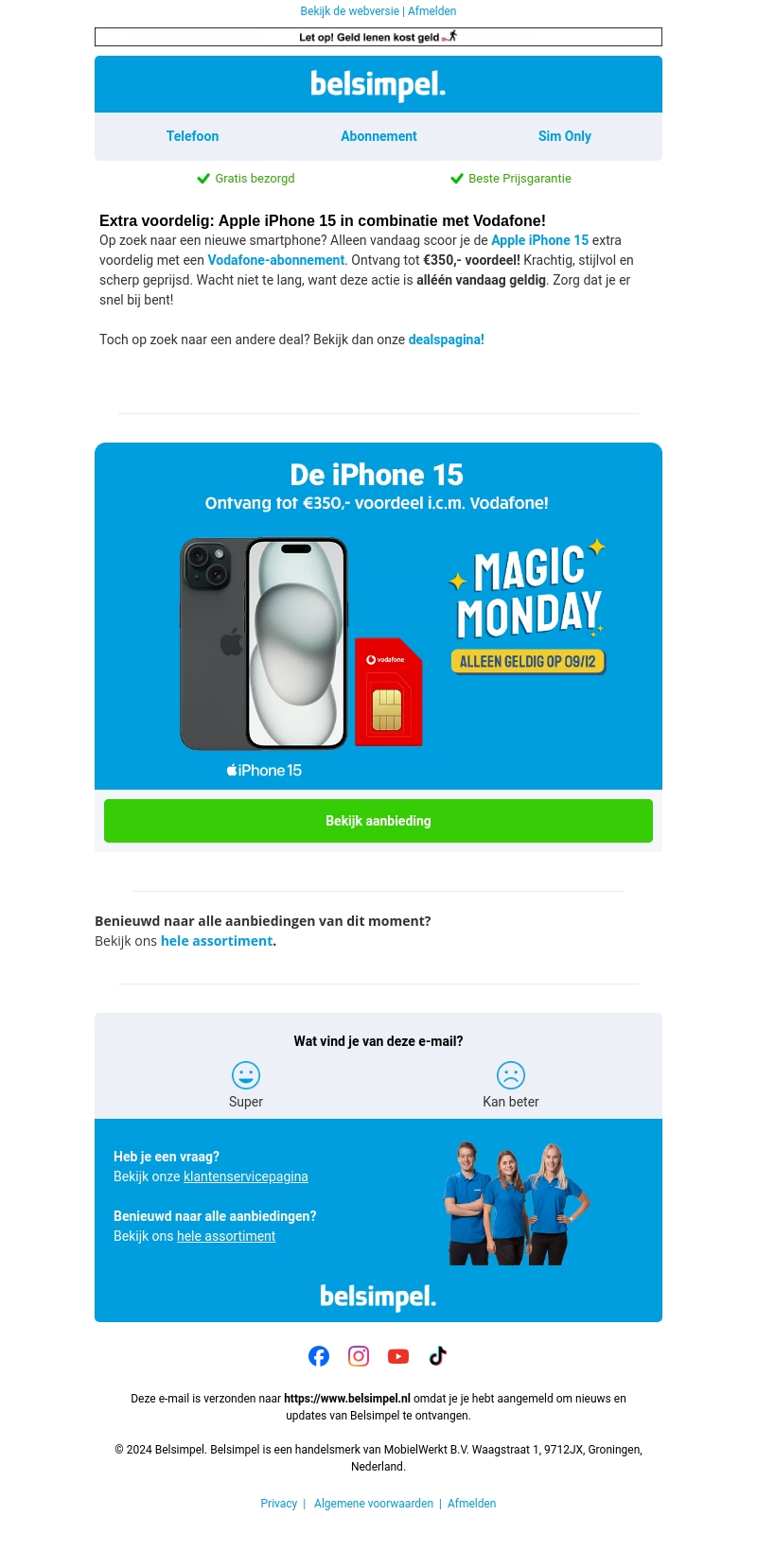Open the web version link
This screenshot has height=1568, width=757.
coord(349,11)
